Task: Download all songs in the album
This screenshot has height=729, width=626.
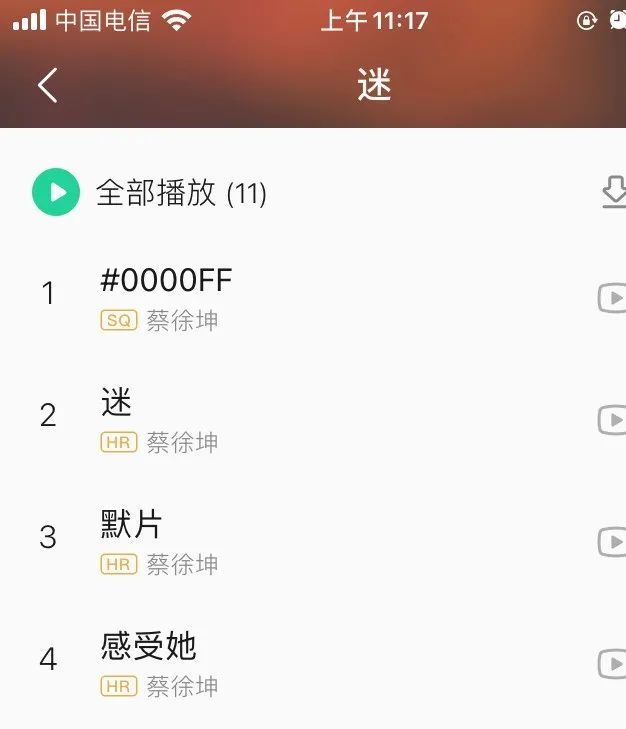Action: 613,192
